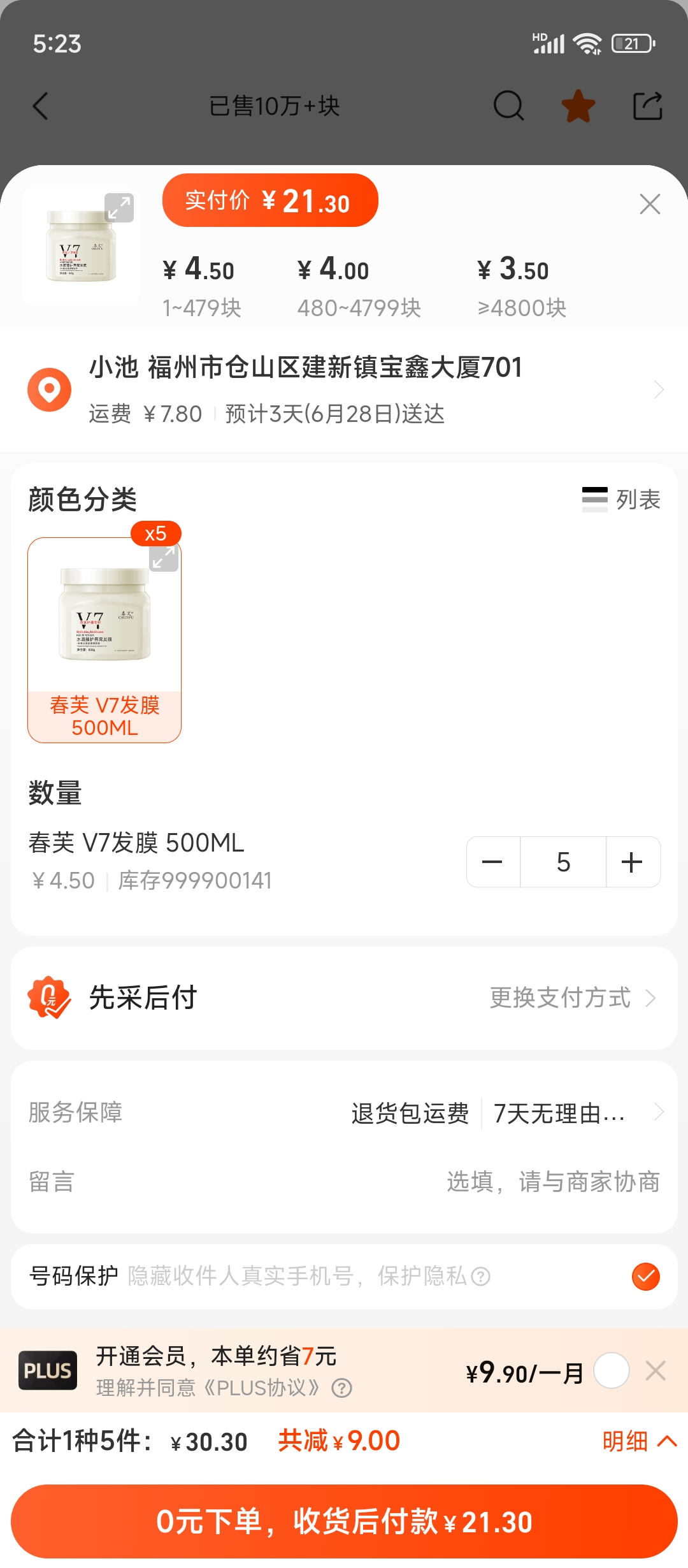Screen dimensions: 688x1568
Task: Open the delivery address row for 小池
Action: point(344,389)
